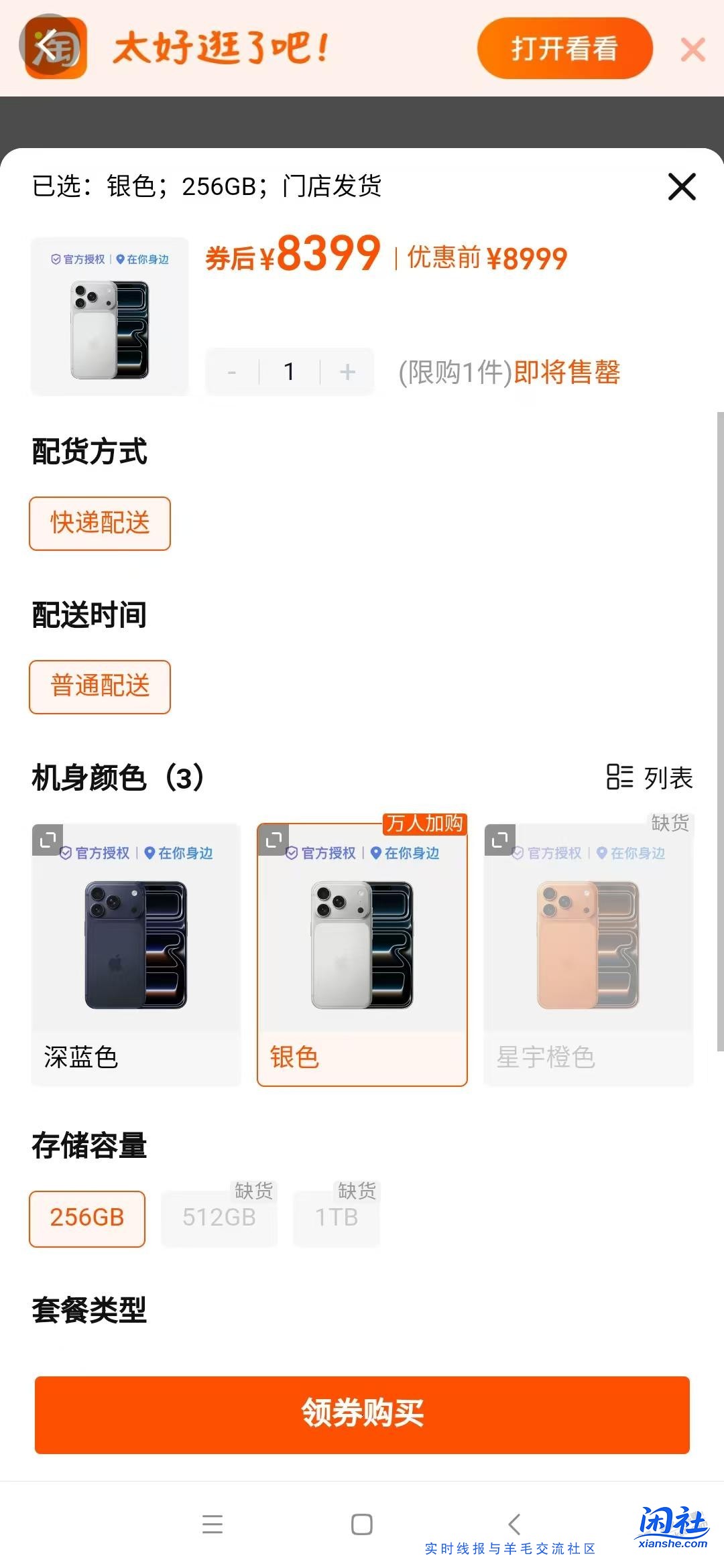Screen dimensions: 724x1568
Task: Increase quantity with the plus stepper
Action: click(x=347, y=372)
